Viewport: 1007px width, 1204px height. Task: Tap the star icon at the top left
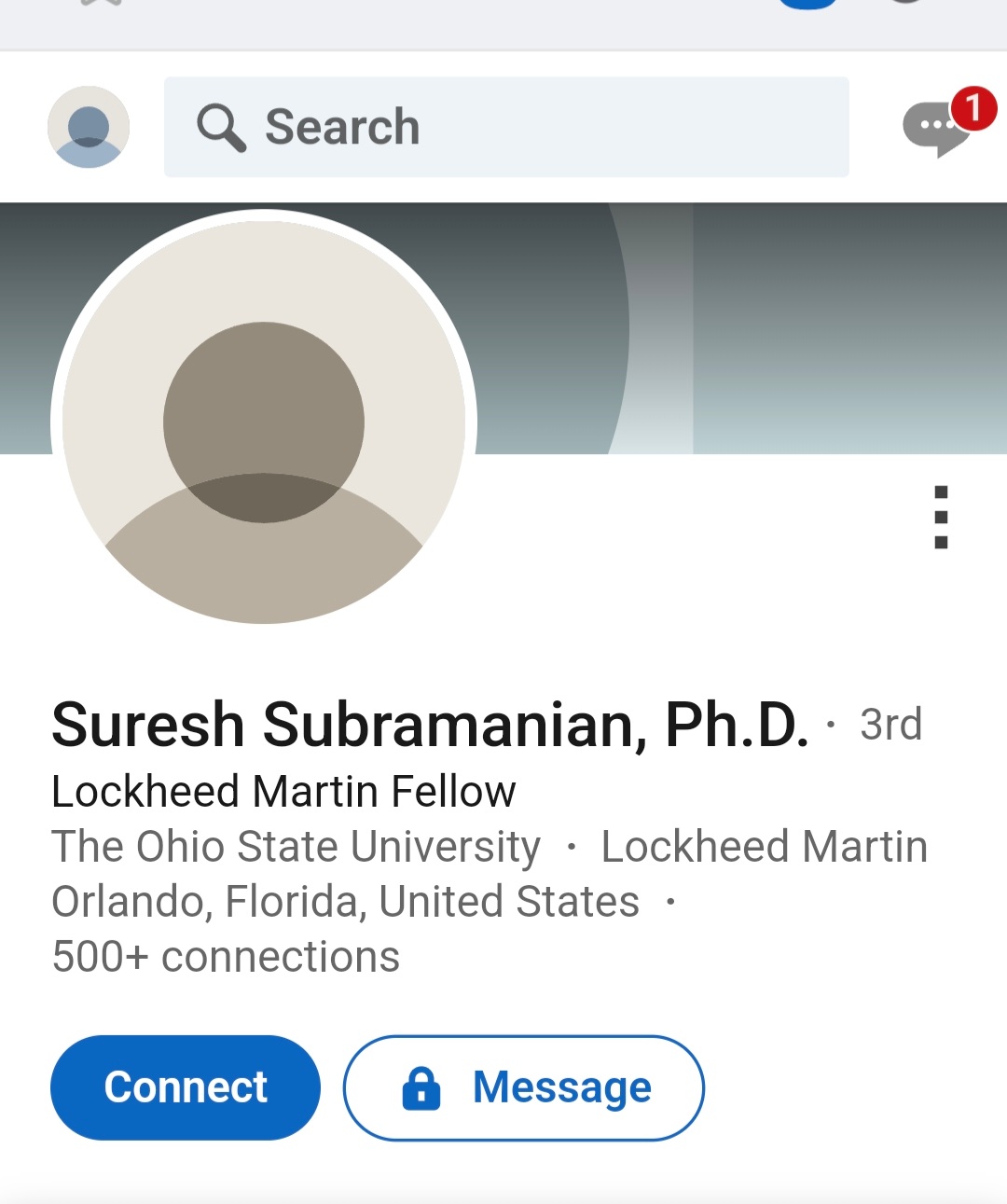(x=100, y=5)
